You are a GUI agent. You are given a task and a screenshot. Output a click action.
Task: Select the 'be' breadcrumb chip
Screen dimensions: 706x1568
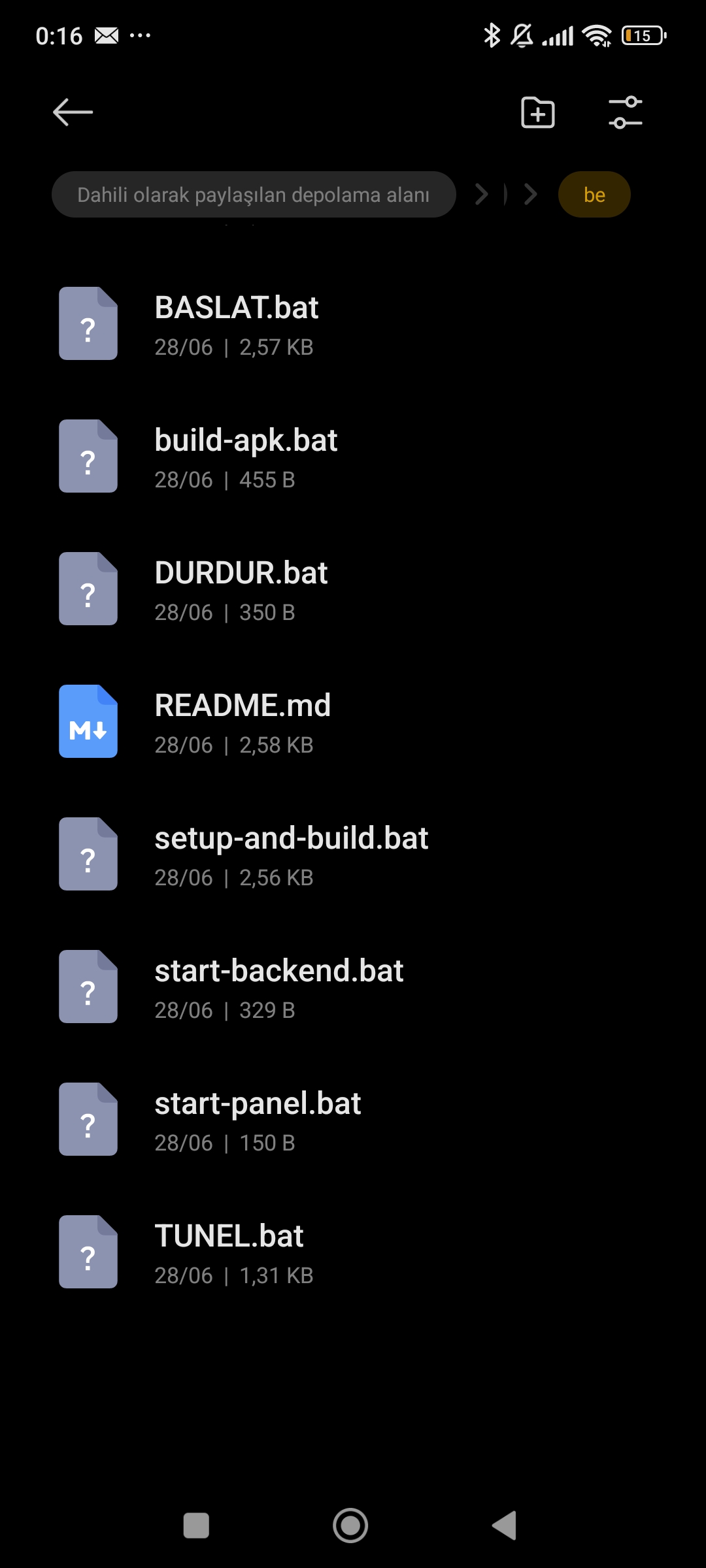pyautogui.click(x=594, y=195)
